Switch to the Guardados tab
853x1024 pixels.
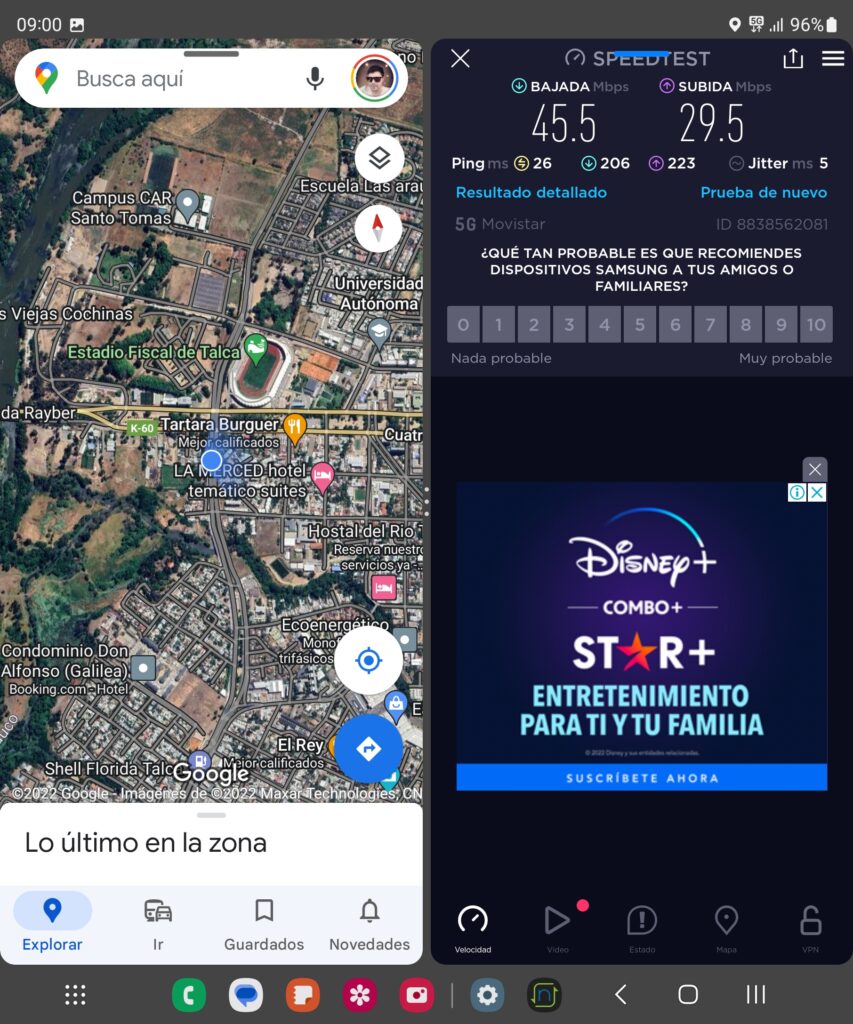coord(264,924)
